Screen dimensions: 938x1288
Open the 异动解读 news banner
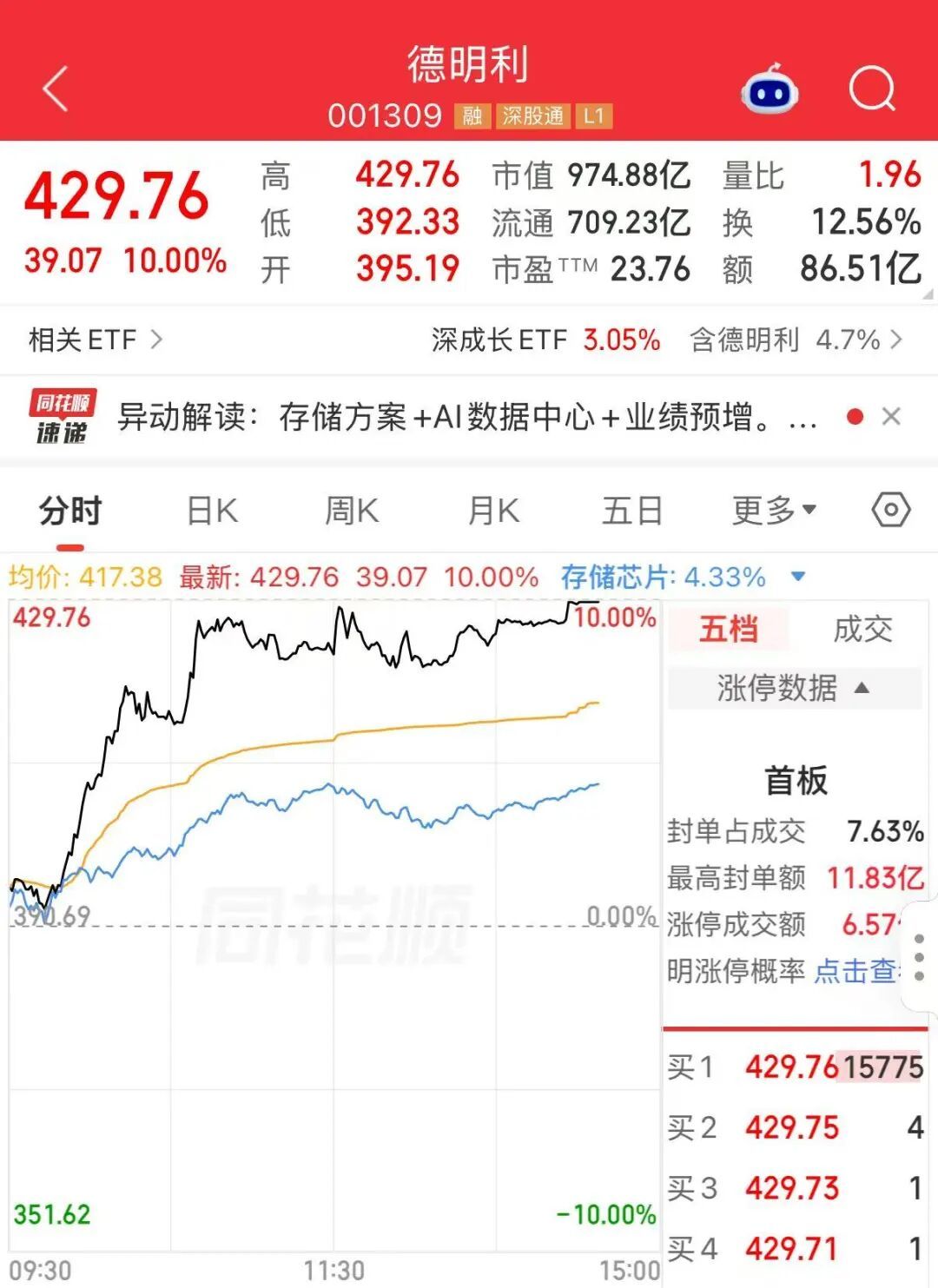(467, 417)
